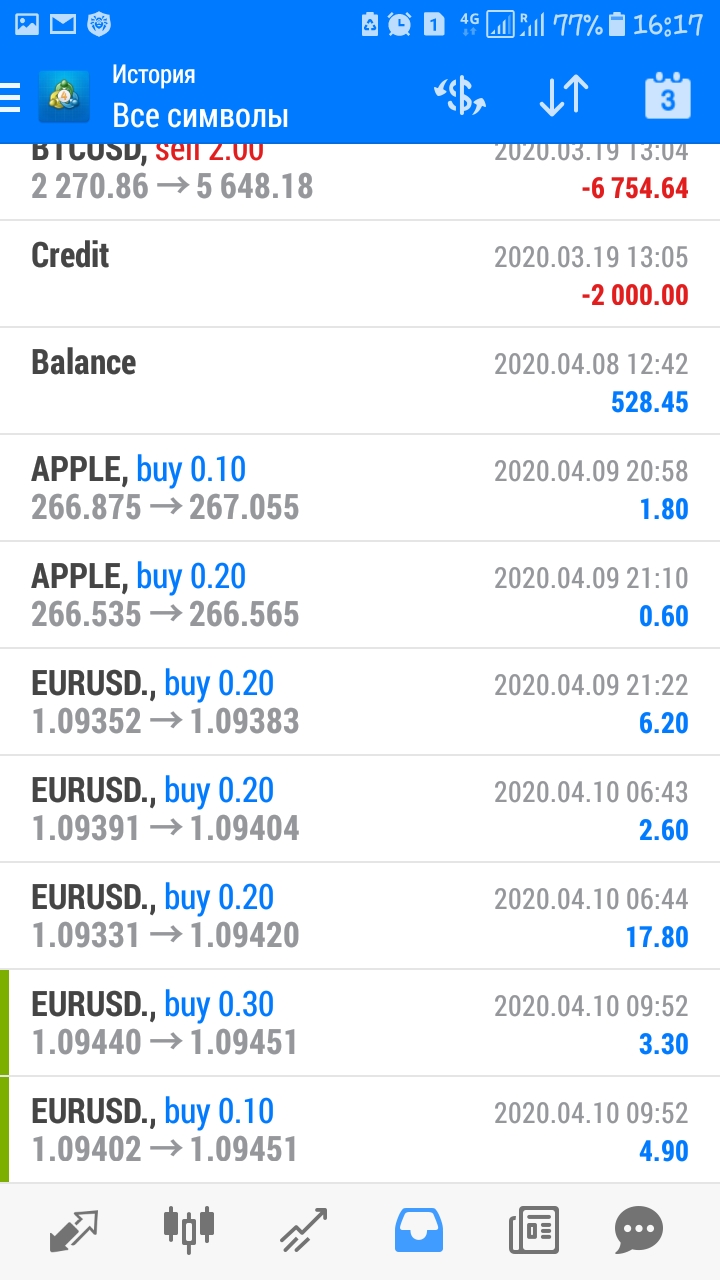The image size is (720, 1280).
Task: Switch to the candlestick Chart tab
Action: pos(189,1231)
